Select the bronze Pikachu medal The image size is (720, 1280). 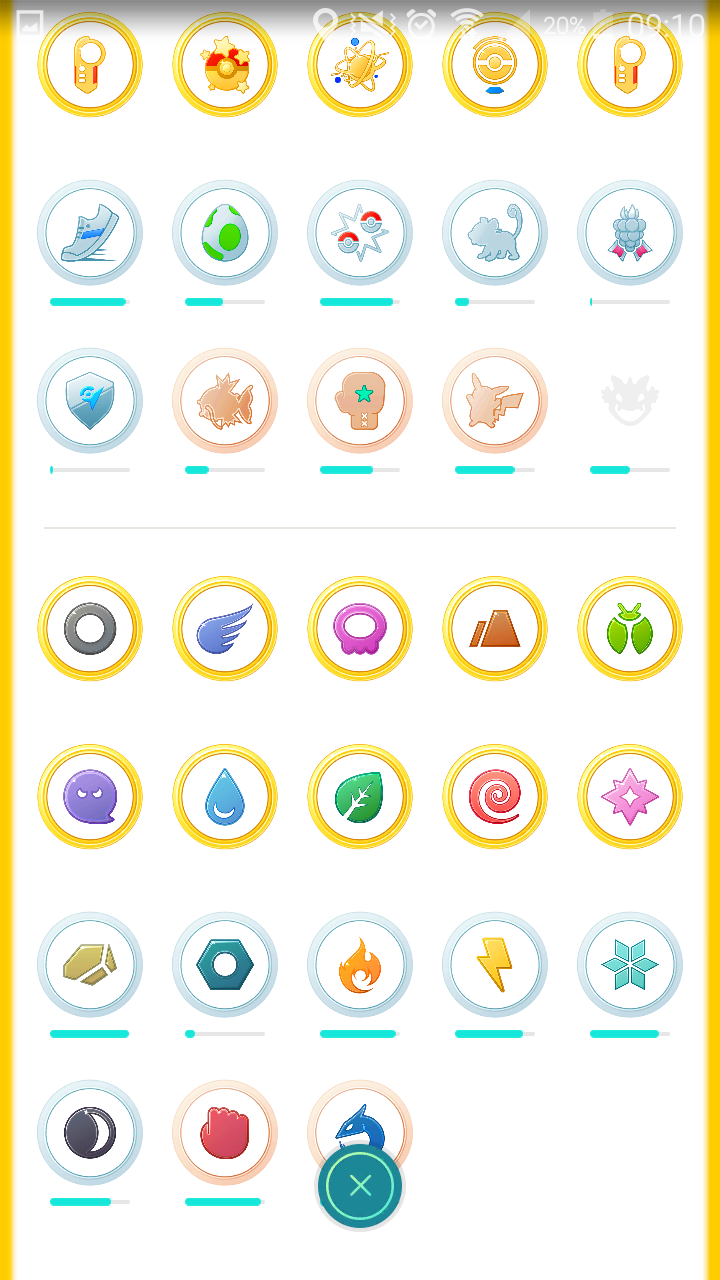click(495, 400)
